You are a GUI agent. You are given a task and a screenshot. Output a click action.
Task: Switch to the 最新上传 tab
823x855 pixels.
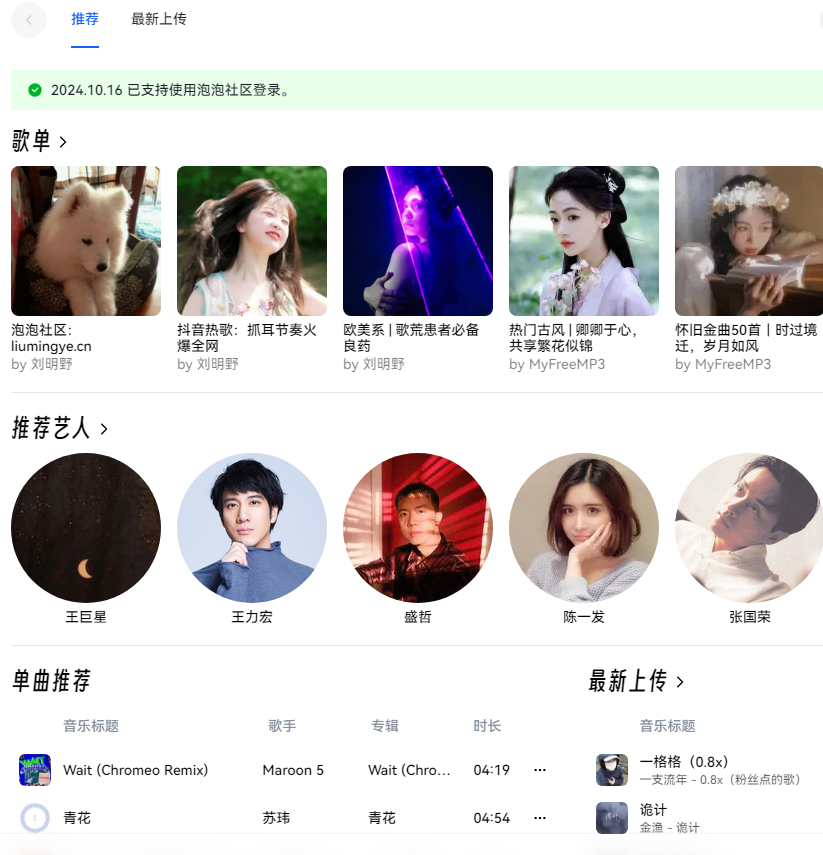tap(158, 19)
